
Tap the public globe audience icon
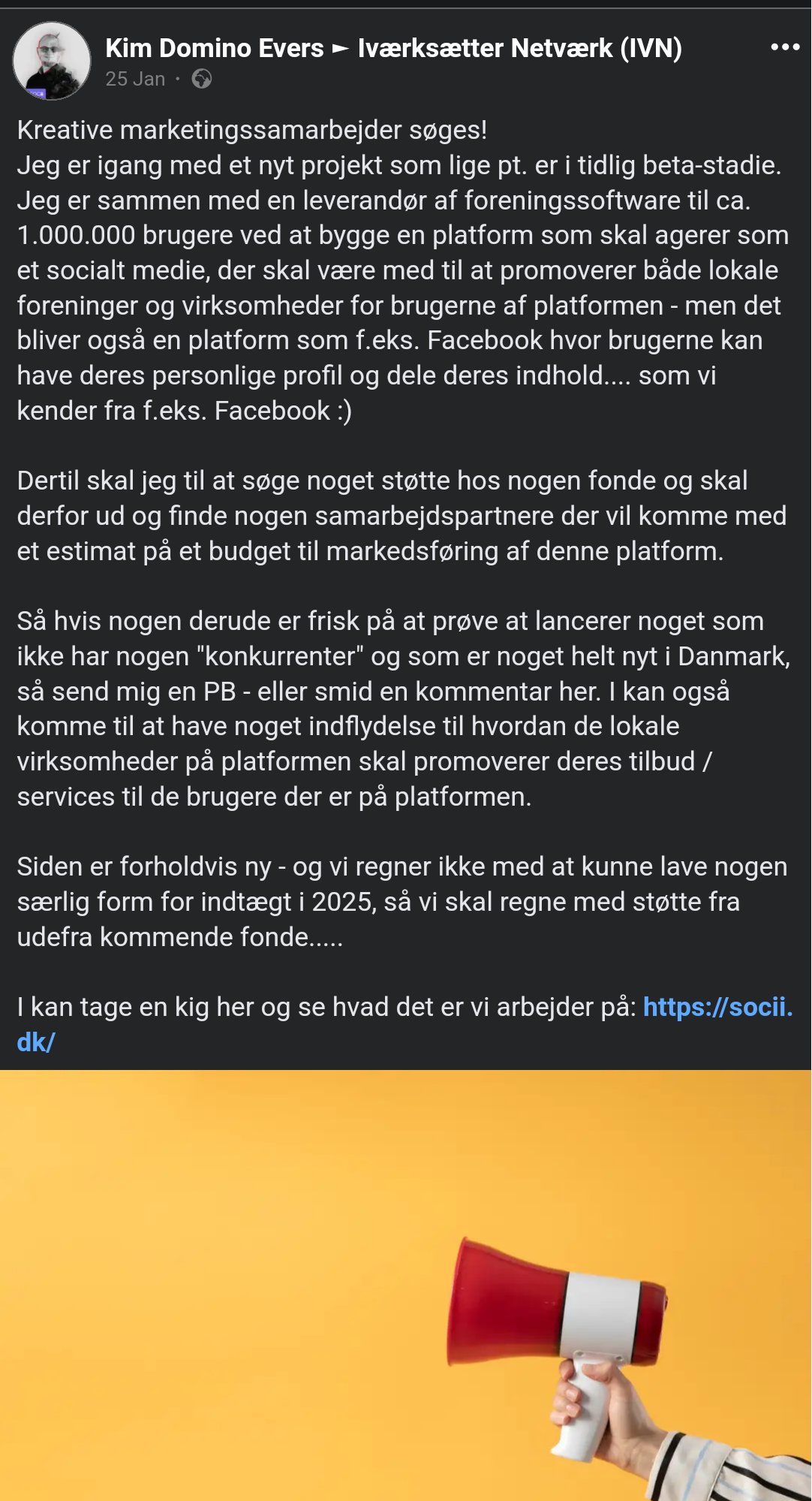(x=201, y=79)
